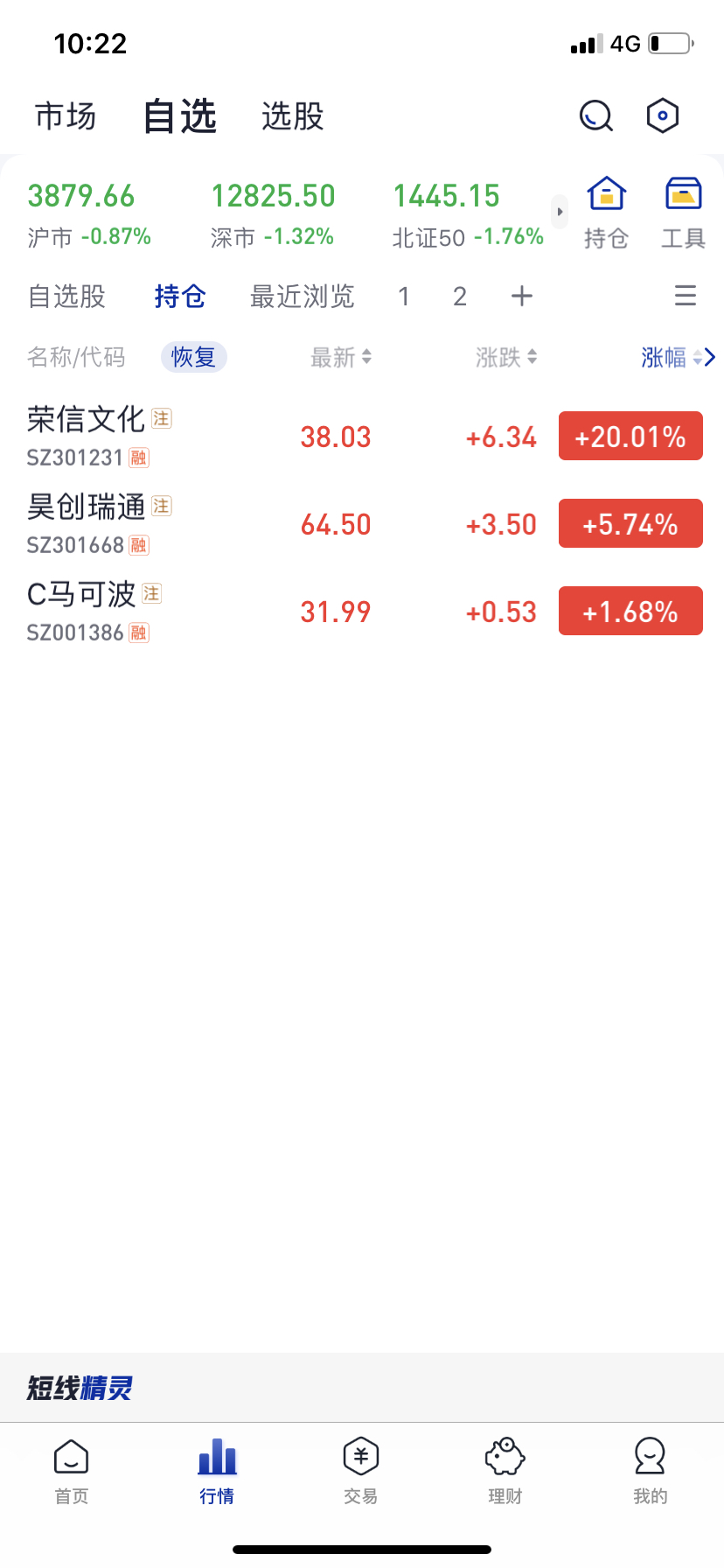Sort stocks by 最新 price
Screen dimensions: 724x1568
pos(341,357)
